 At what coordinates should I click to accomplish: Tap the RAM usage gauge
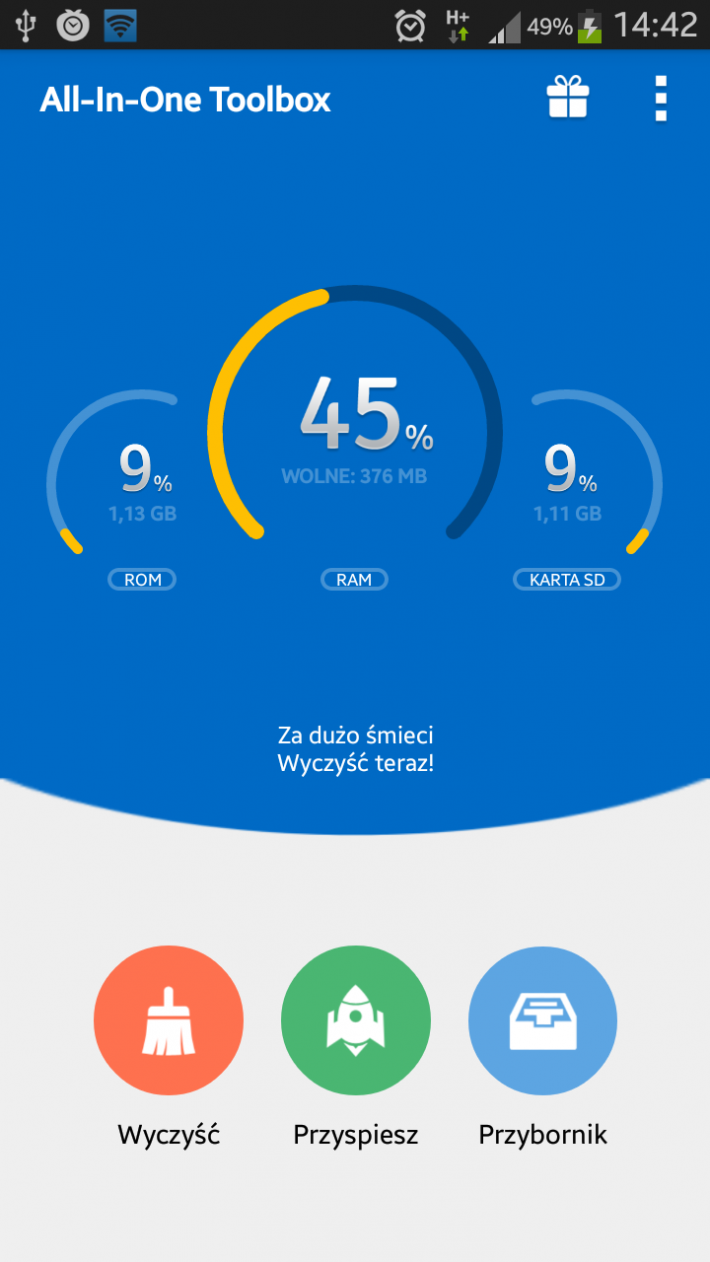tap(355, 430)
